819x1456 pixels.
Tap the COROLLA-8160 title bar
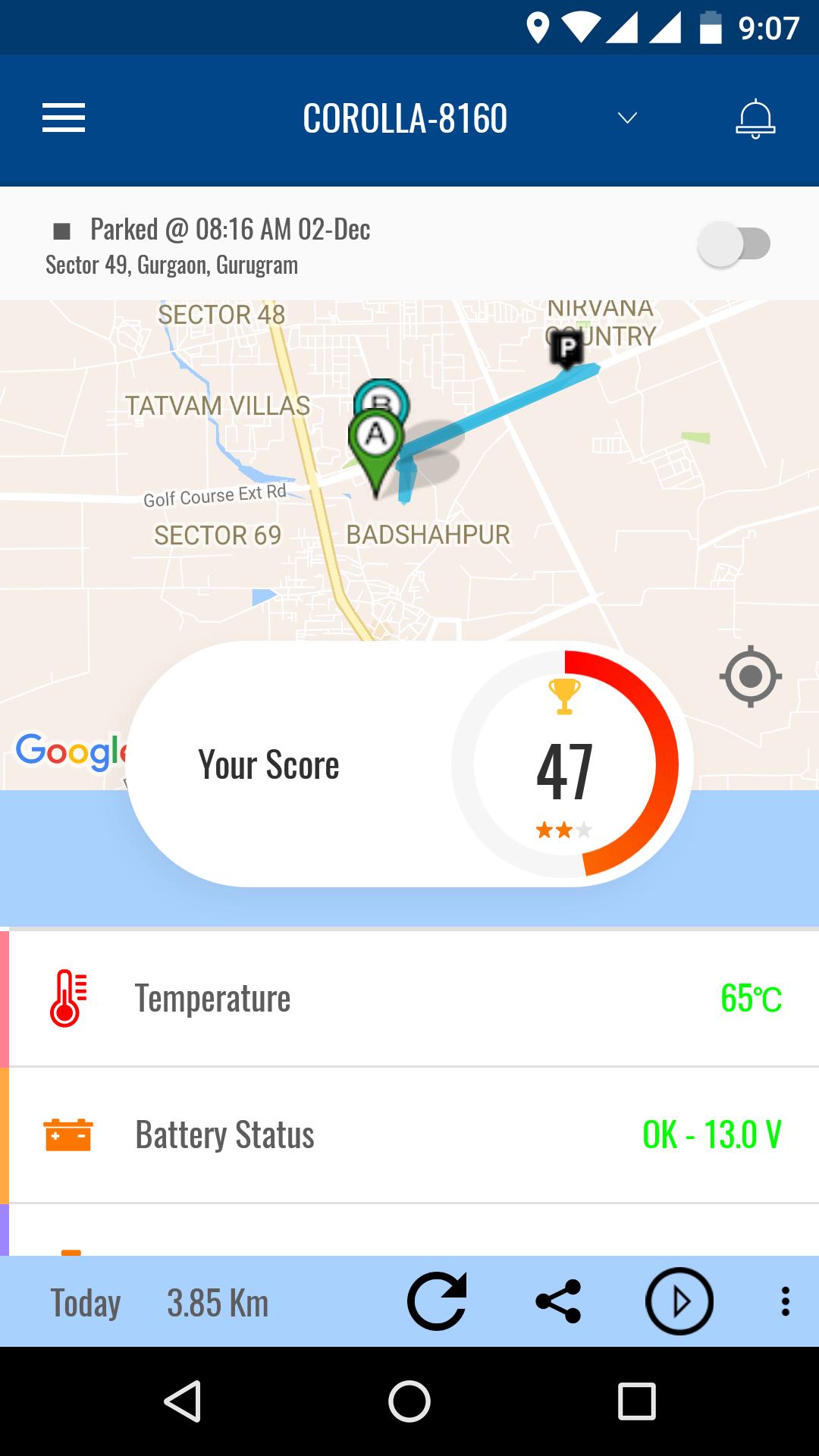406,118
